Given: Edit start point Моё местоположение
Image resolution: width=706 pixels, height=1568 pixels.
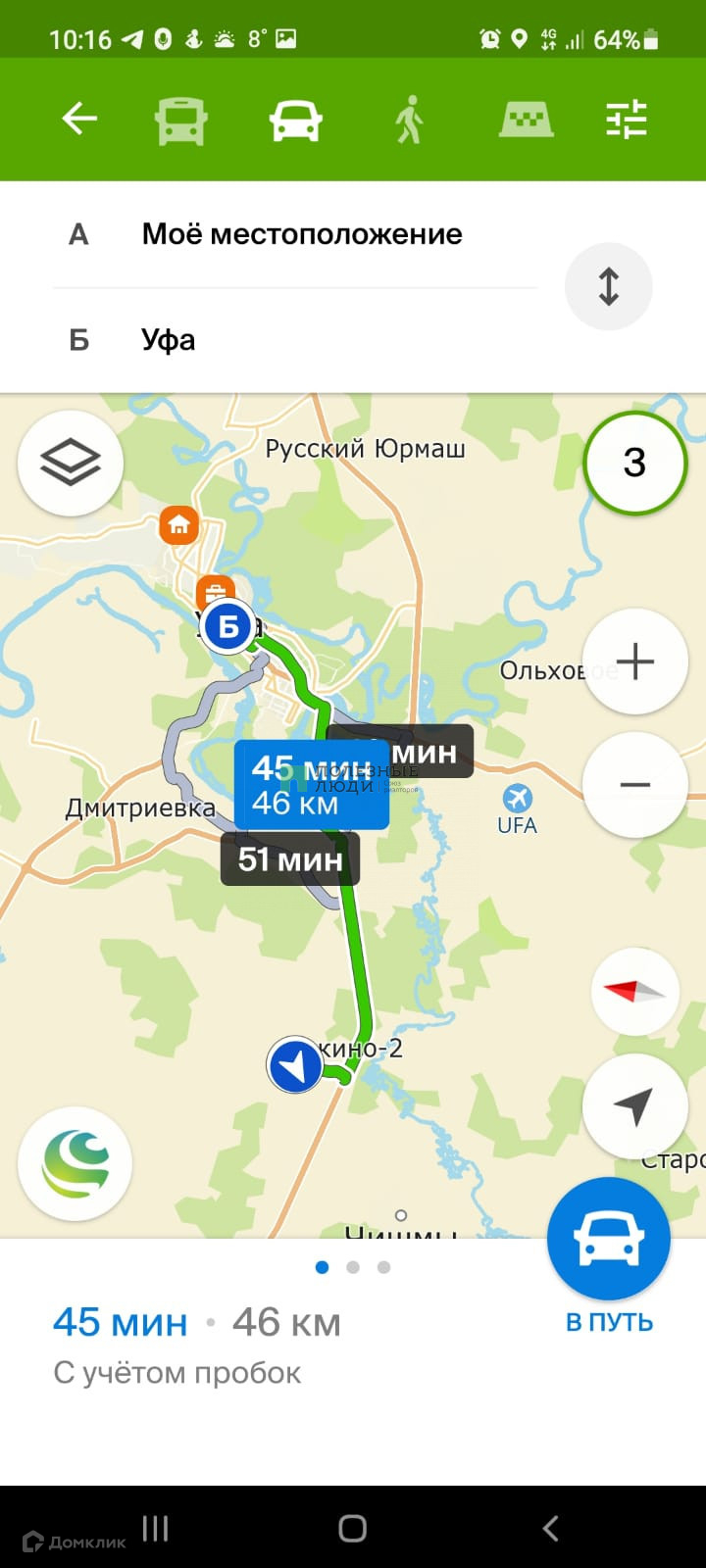Looking at the screenshot, I should tap(301, 234).
